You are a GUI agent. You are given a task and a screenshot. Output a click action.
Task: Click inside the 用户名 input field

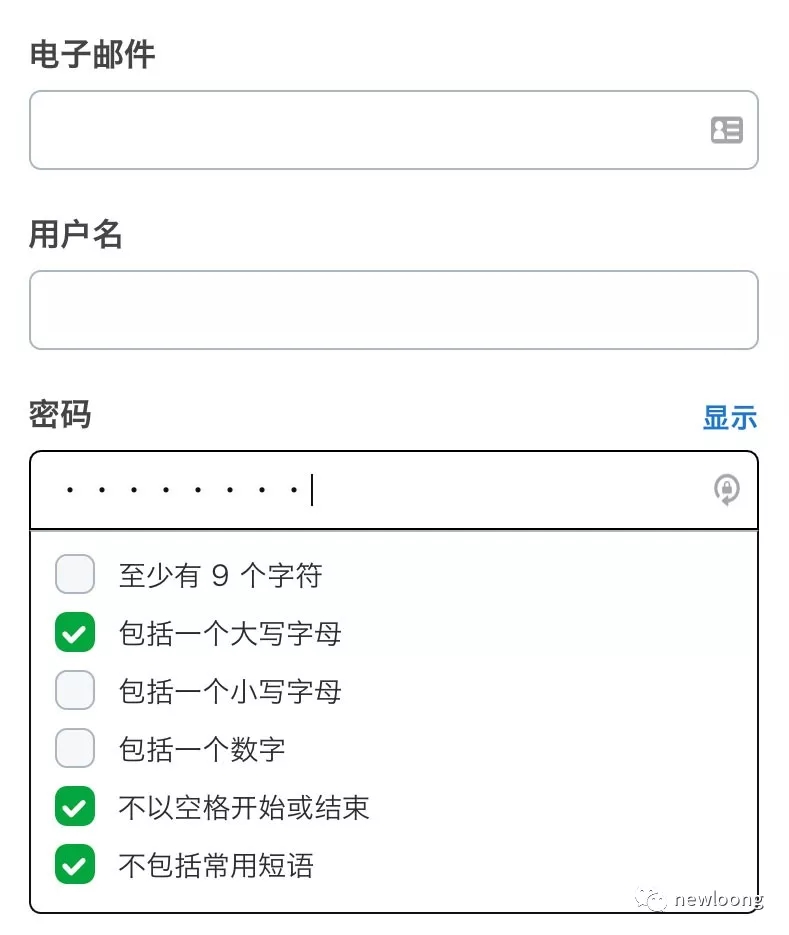point(350,310)
